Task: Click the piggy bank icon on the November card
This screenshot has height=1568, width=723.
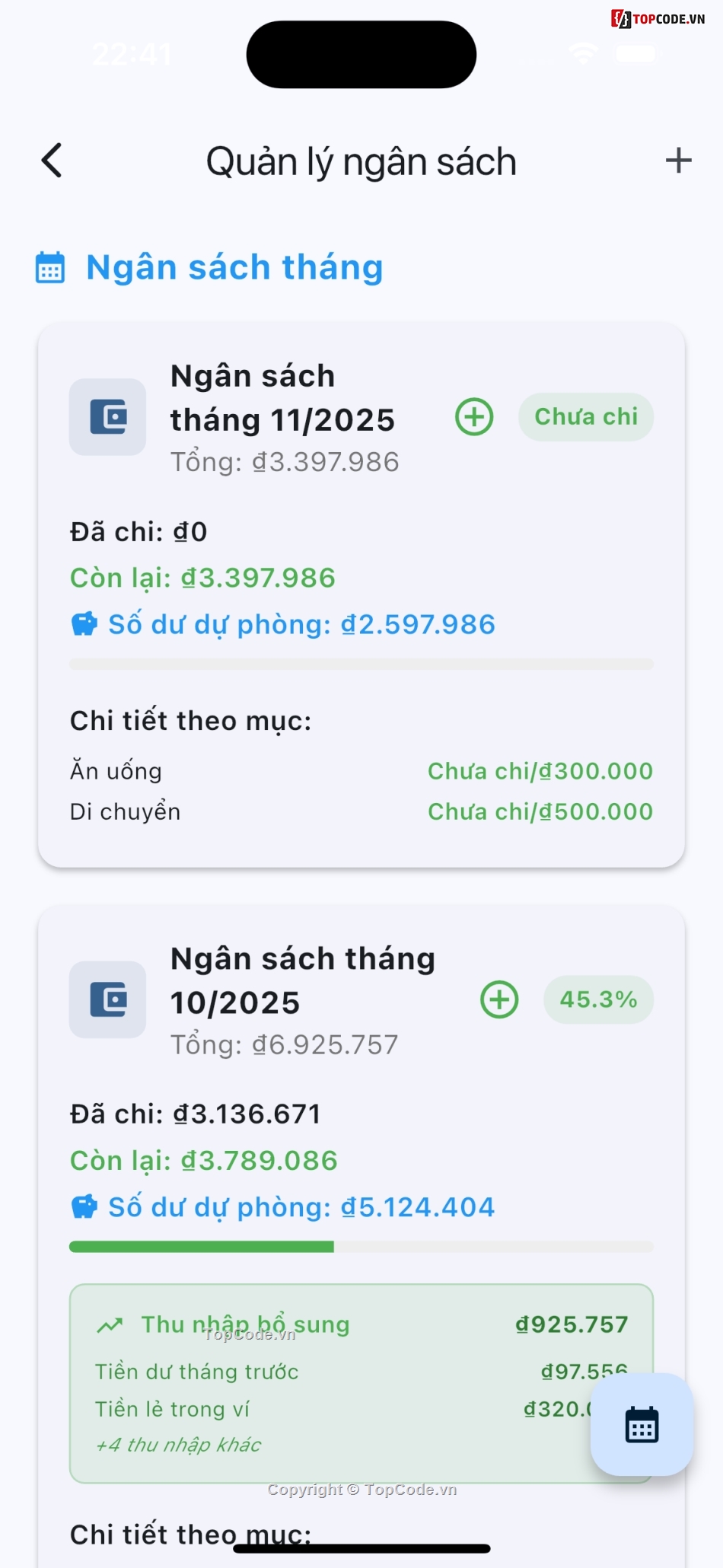Action: (x=84, y=623)
